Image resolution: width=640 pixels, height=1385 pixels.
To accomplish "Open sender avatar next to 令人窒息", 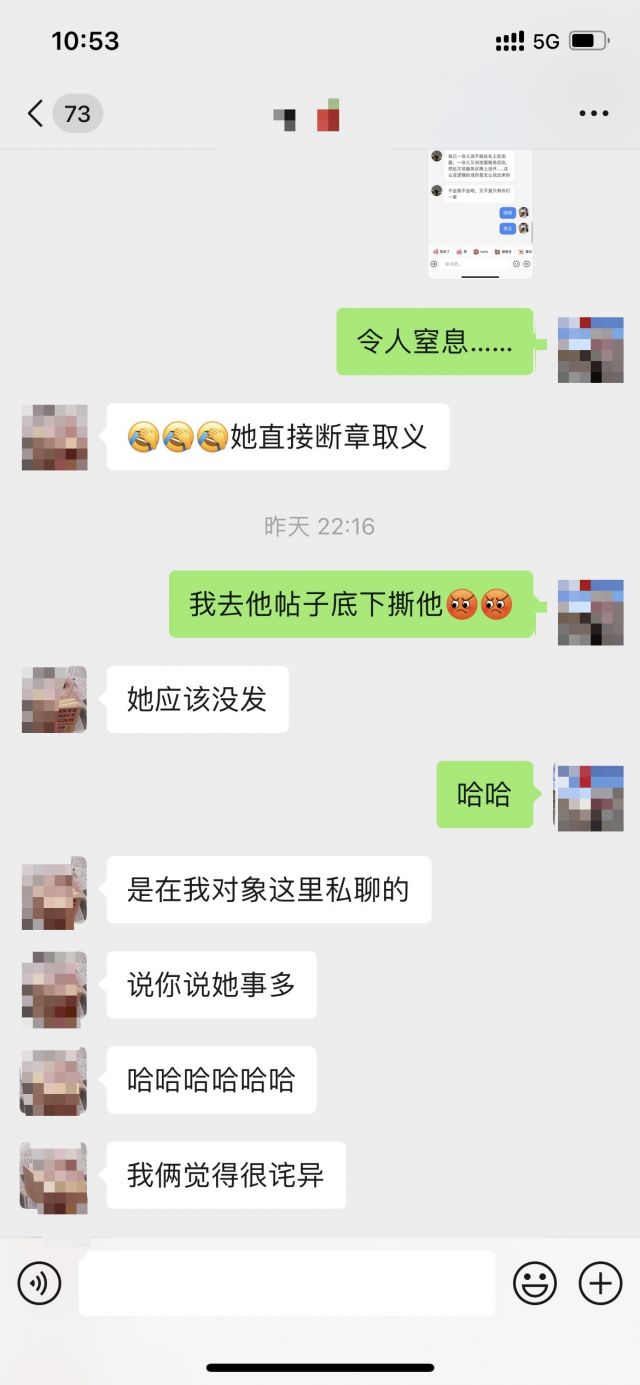I will [x=590, y=349].
